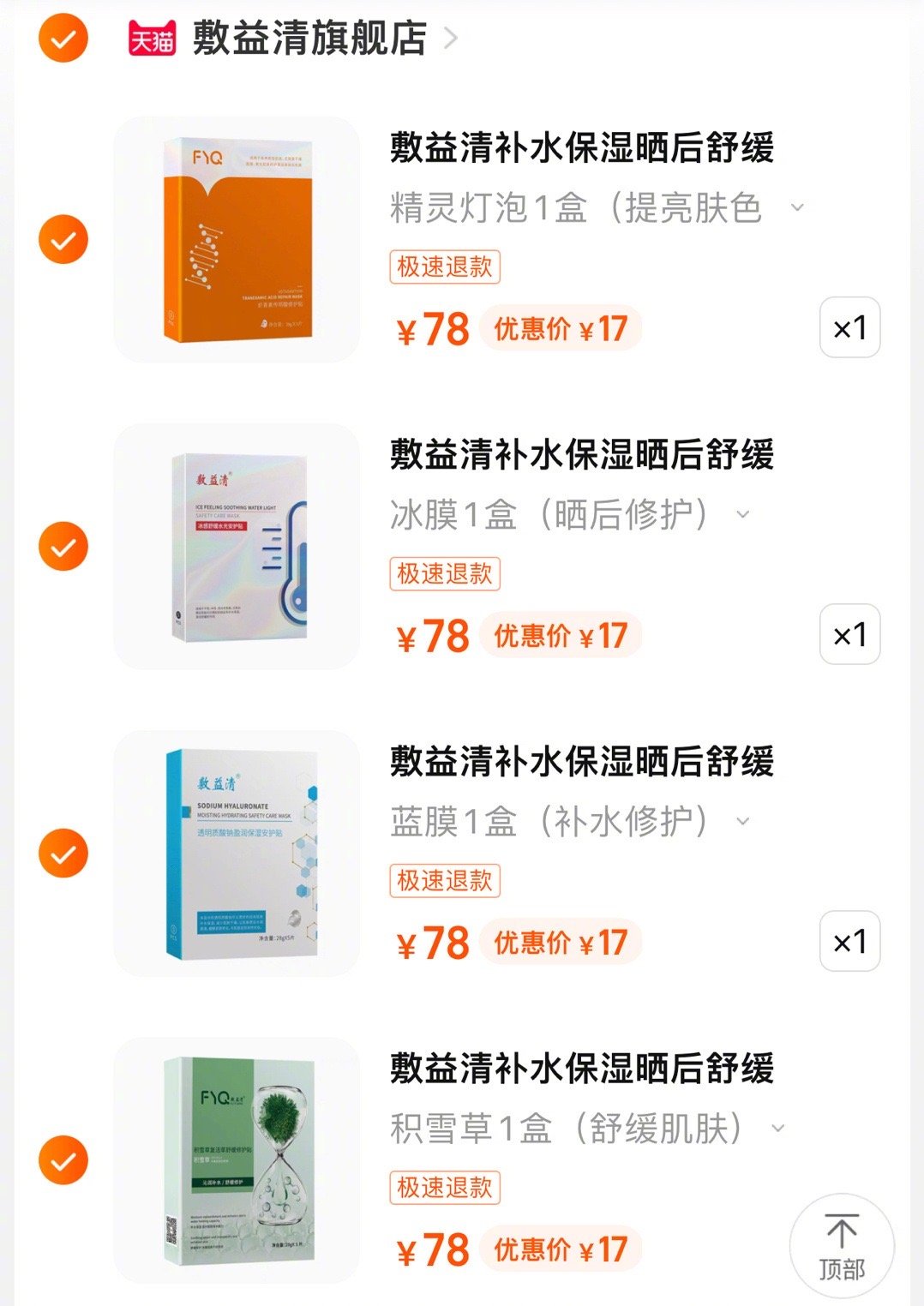Change the 积雪草1盒 (舒缓肌肤) variant
Screen dimensions: 924x1306
point(587,1129)
